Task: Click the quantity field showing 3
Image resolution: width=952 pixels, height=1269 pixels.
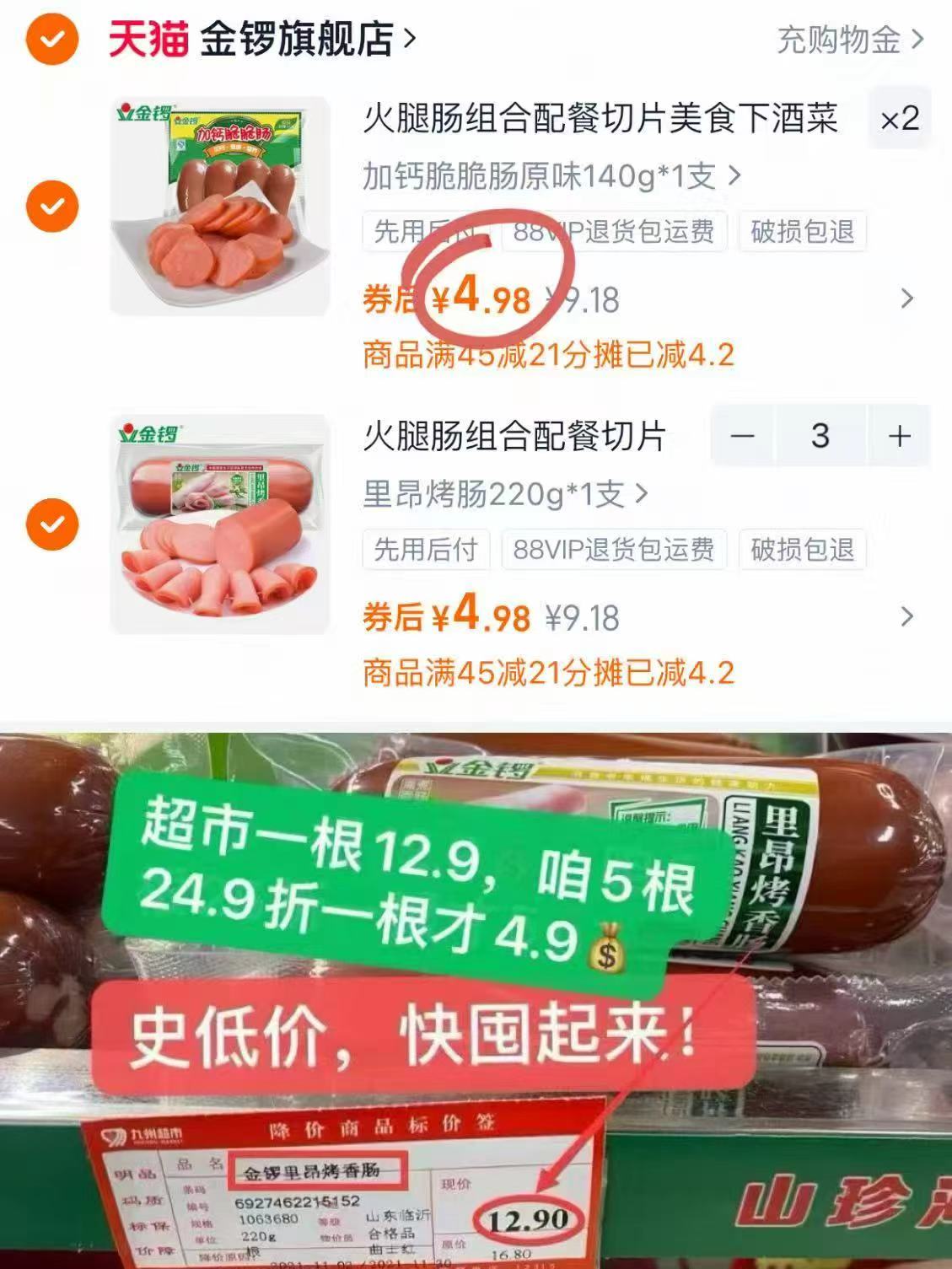Action: [821, 437]
